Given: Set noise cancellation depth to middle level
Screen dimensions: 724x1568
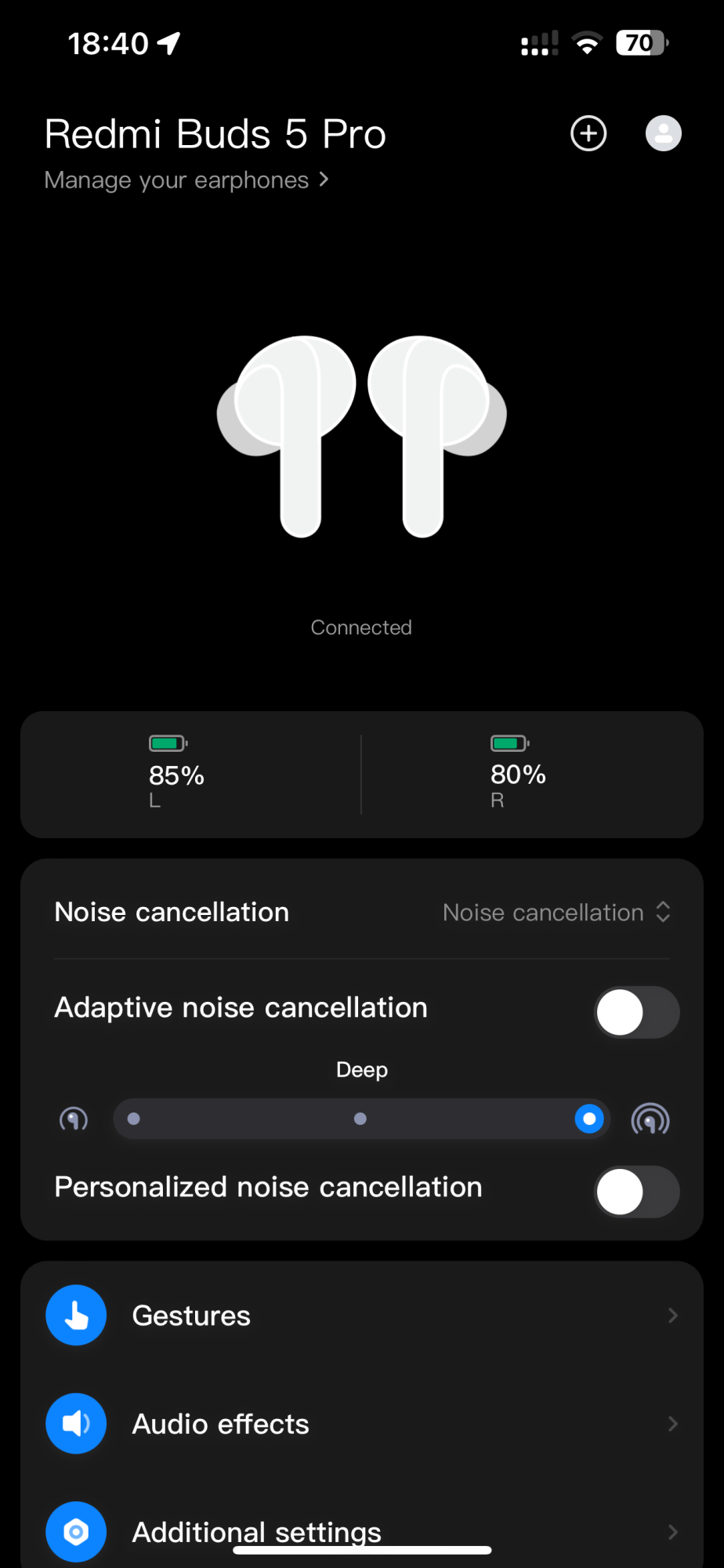Looking at the screenshot, I should pos(360,1119).
